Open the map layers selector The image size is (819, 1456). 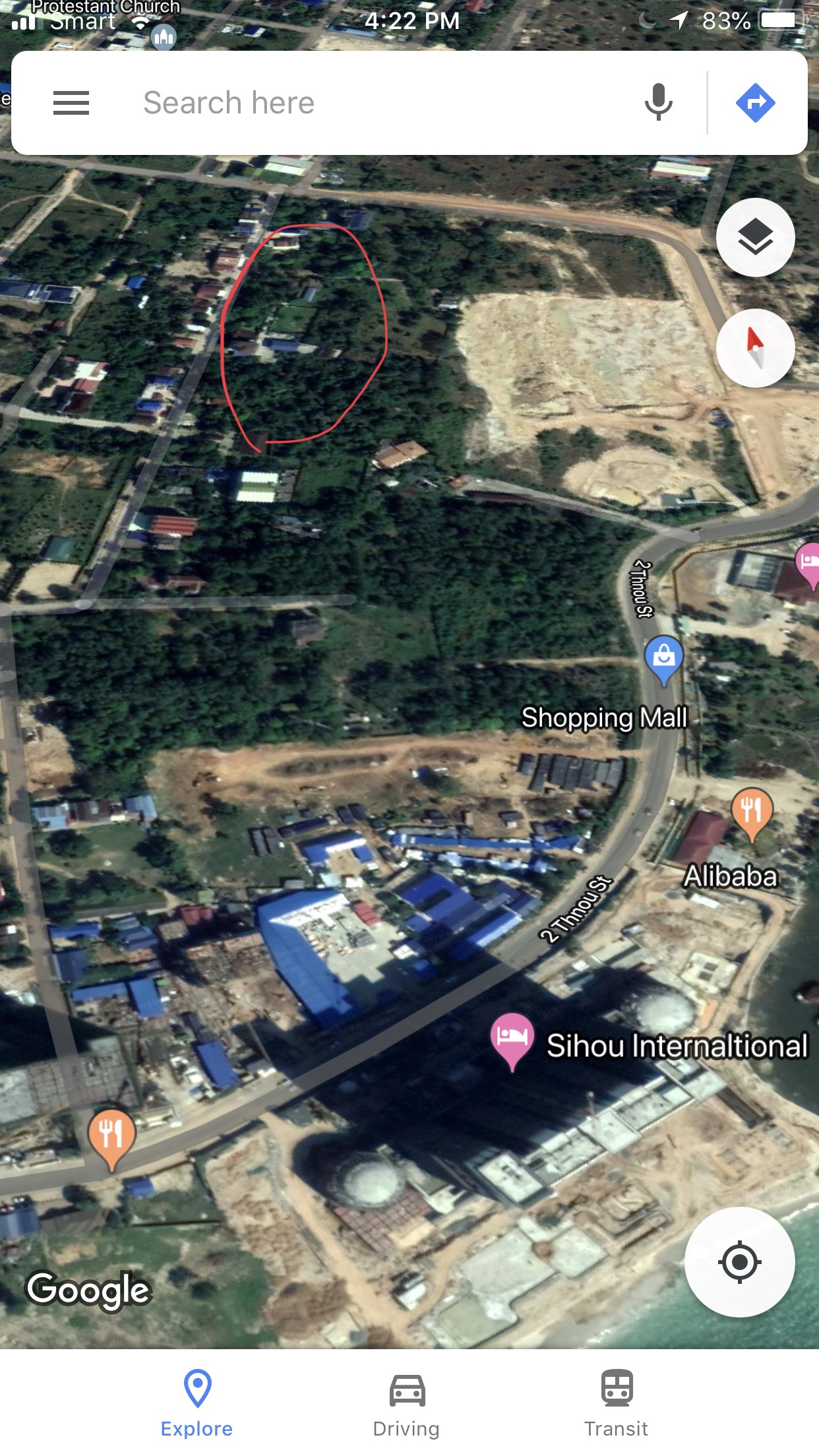(x=756, y=237)
